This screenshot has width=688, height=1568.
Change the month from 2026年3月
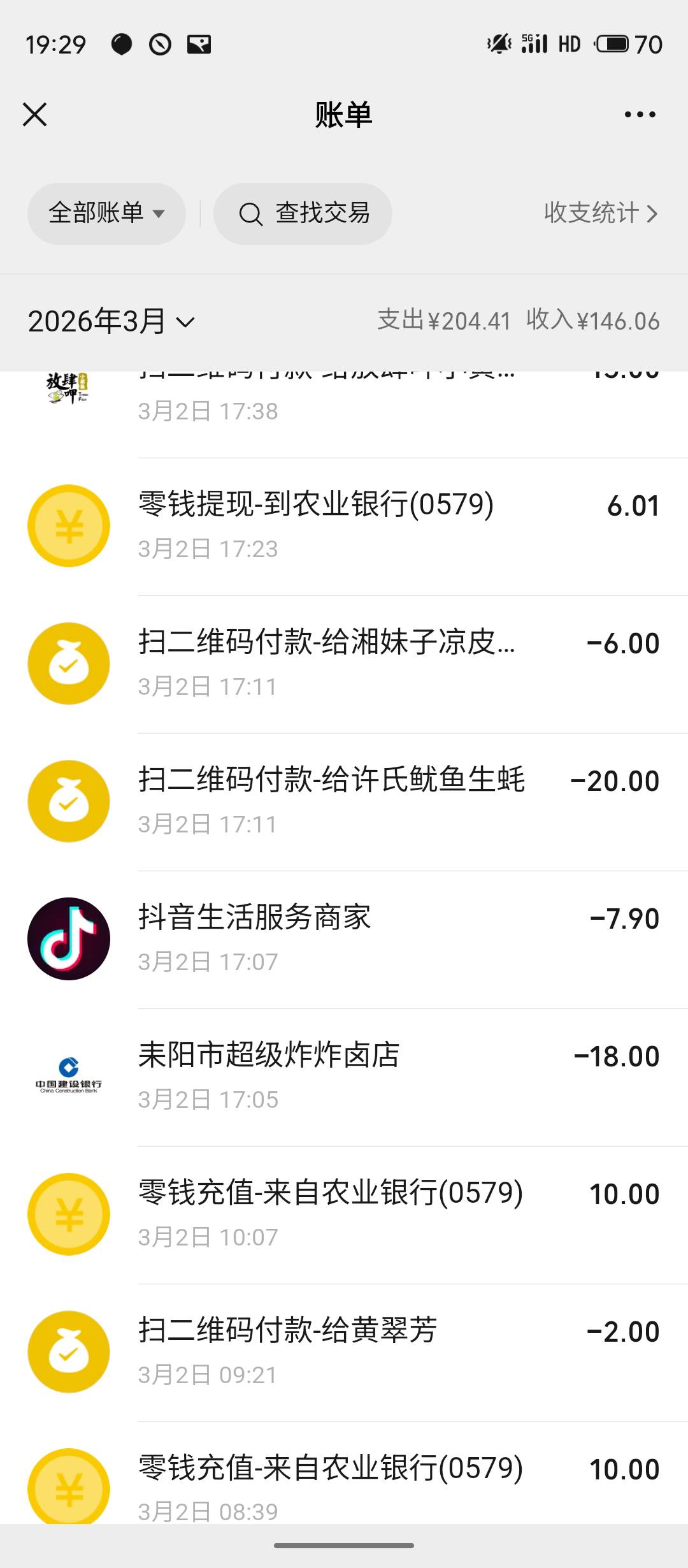pos(111,321)
